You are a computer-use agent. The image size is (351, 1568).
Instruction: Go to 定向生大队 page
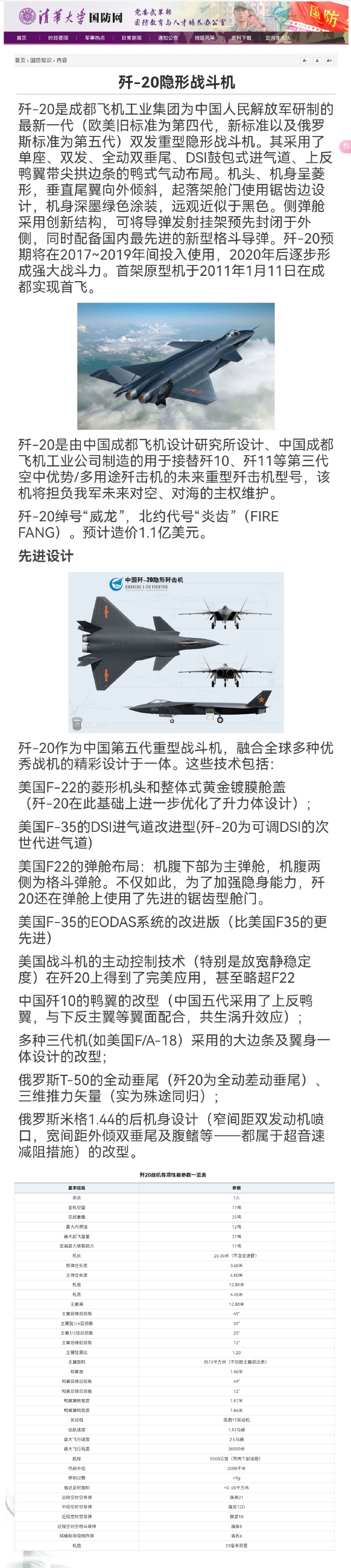click(277, 38)
